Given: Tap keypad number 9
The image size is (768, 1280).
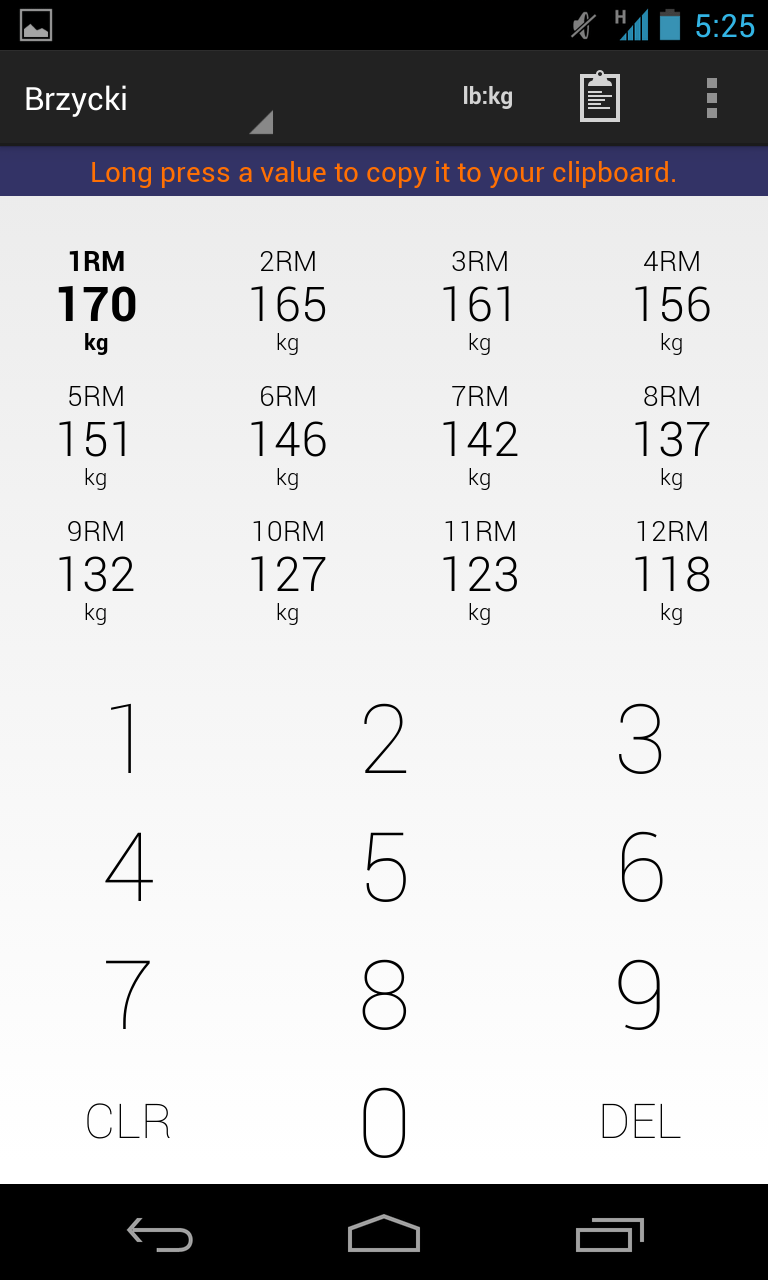Looking at the screenshot, I should [x=640, y=994].
